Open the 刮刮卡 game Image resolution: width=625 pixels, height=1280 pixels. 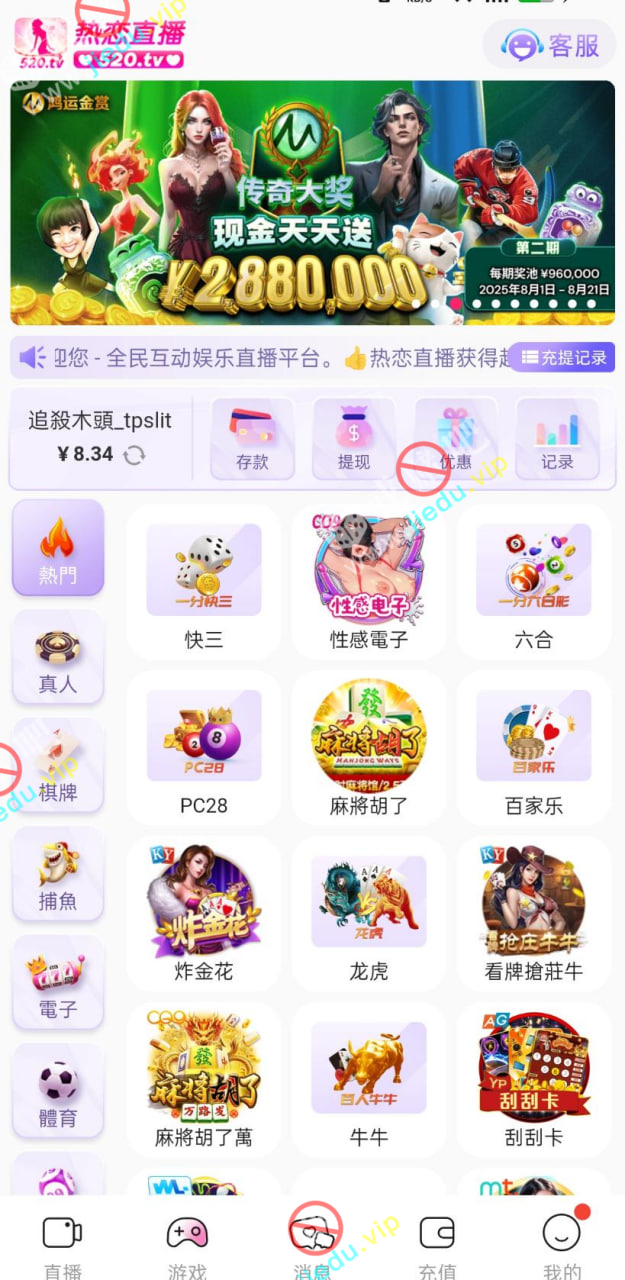click(x=534, y=1080)
